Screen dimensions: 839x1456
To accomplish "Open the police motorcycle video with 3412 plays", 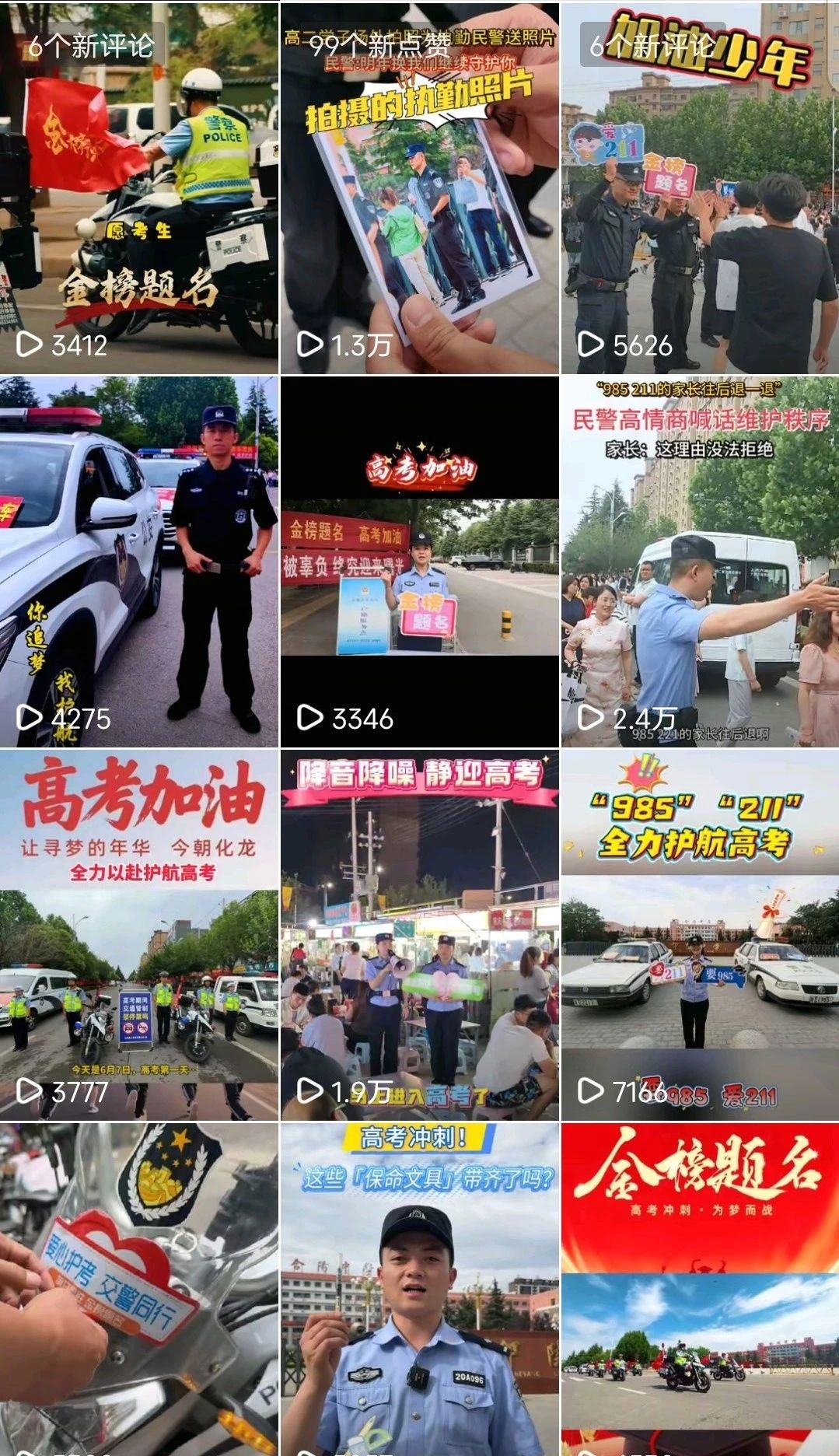I will pyautogui.click(x=139, y=188).
